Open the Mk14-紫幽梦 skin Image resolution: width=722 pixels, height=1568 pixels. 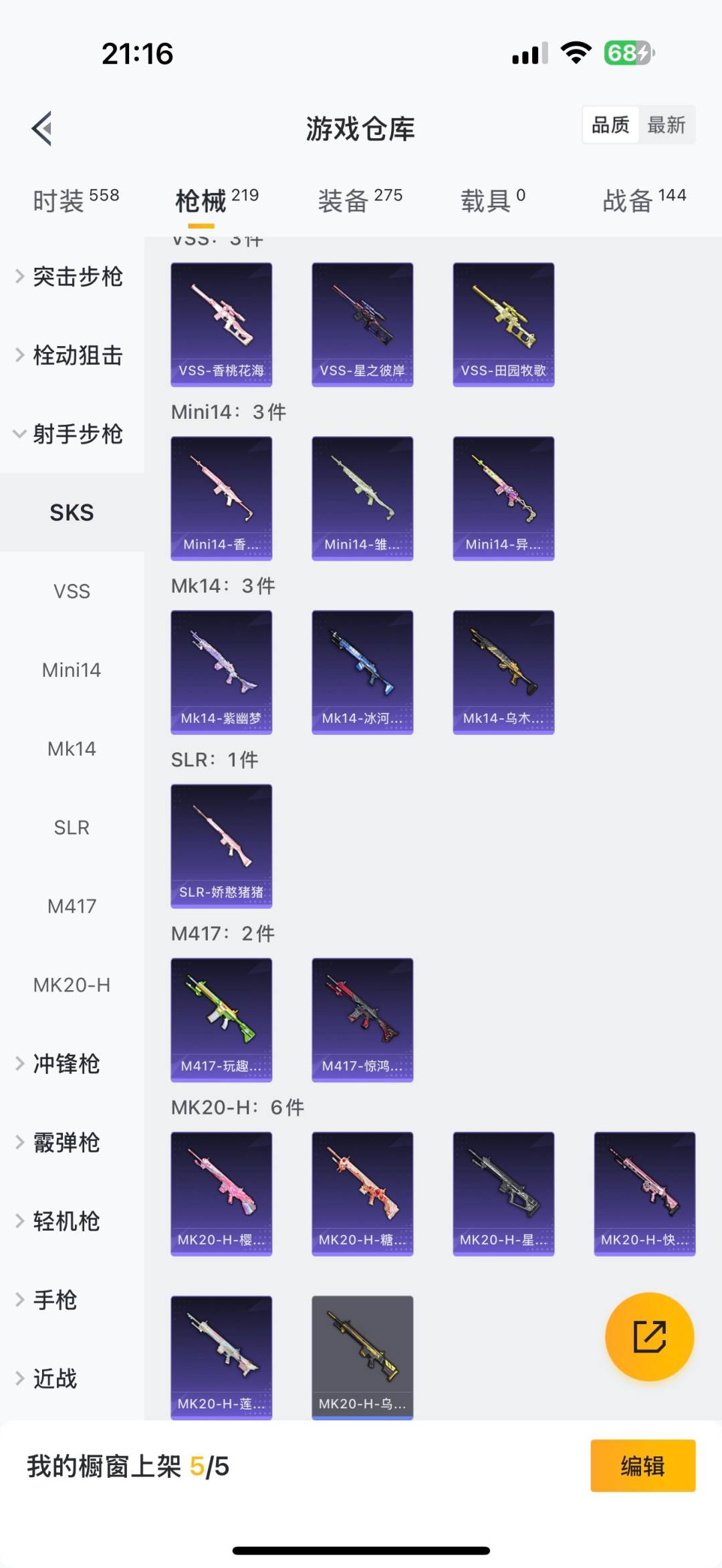(221, 672)
